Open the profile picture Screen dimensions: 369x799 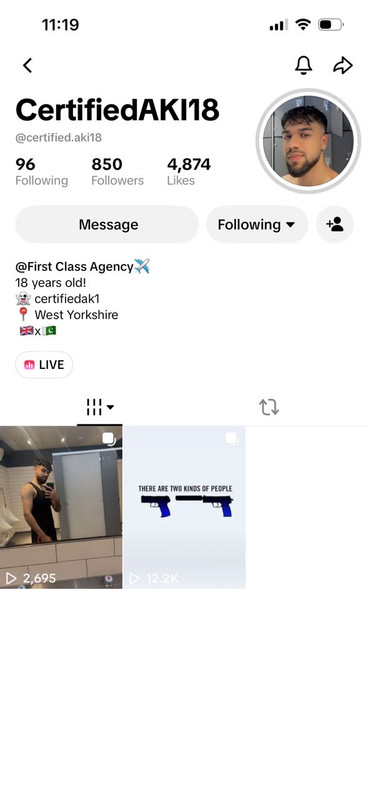[x=308, y=141]
